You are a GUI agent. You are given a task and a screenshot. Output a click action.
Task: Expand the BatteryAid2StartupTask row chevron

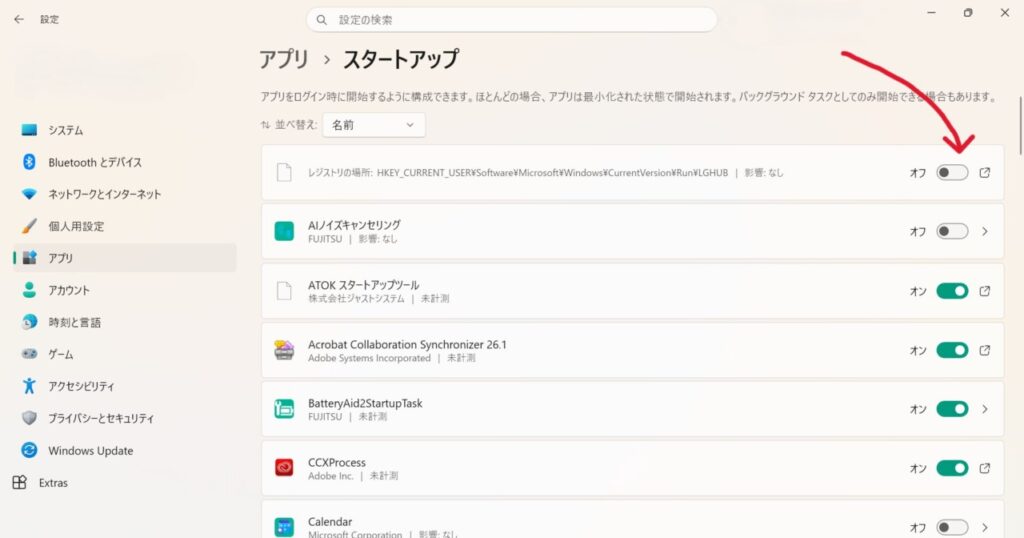pyautogui.click(x=985, y=409)
